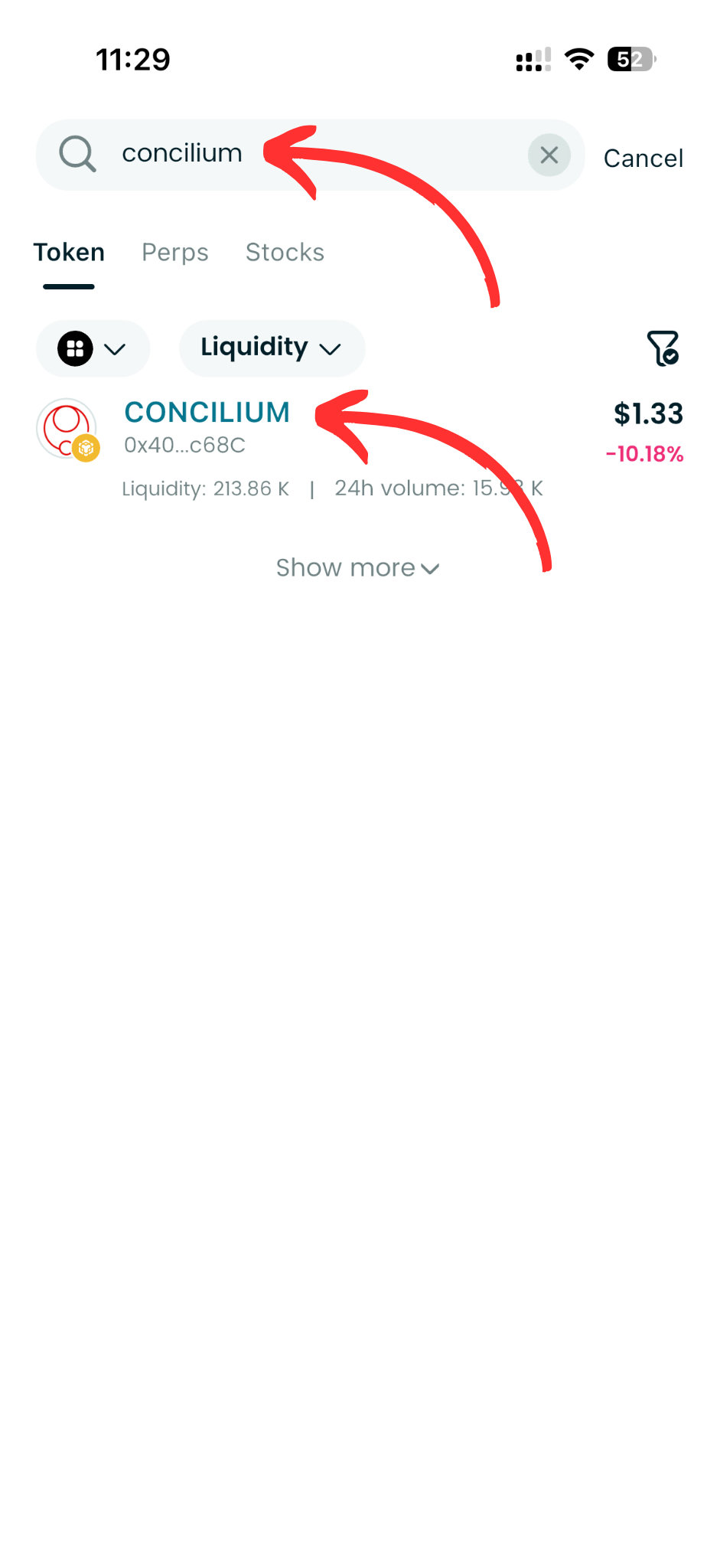Viewport: 720px width, 1568px height.
Task: Clear the search text
Action: (x=549, y=155)
